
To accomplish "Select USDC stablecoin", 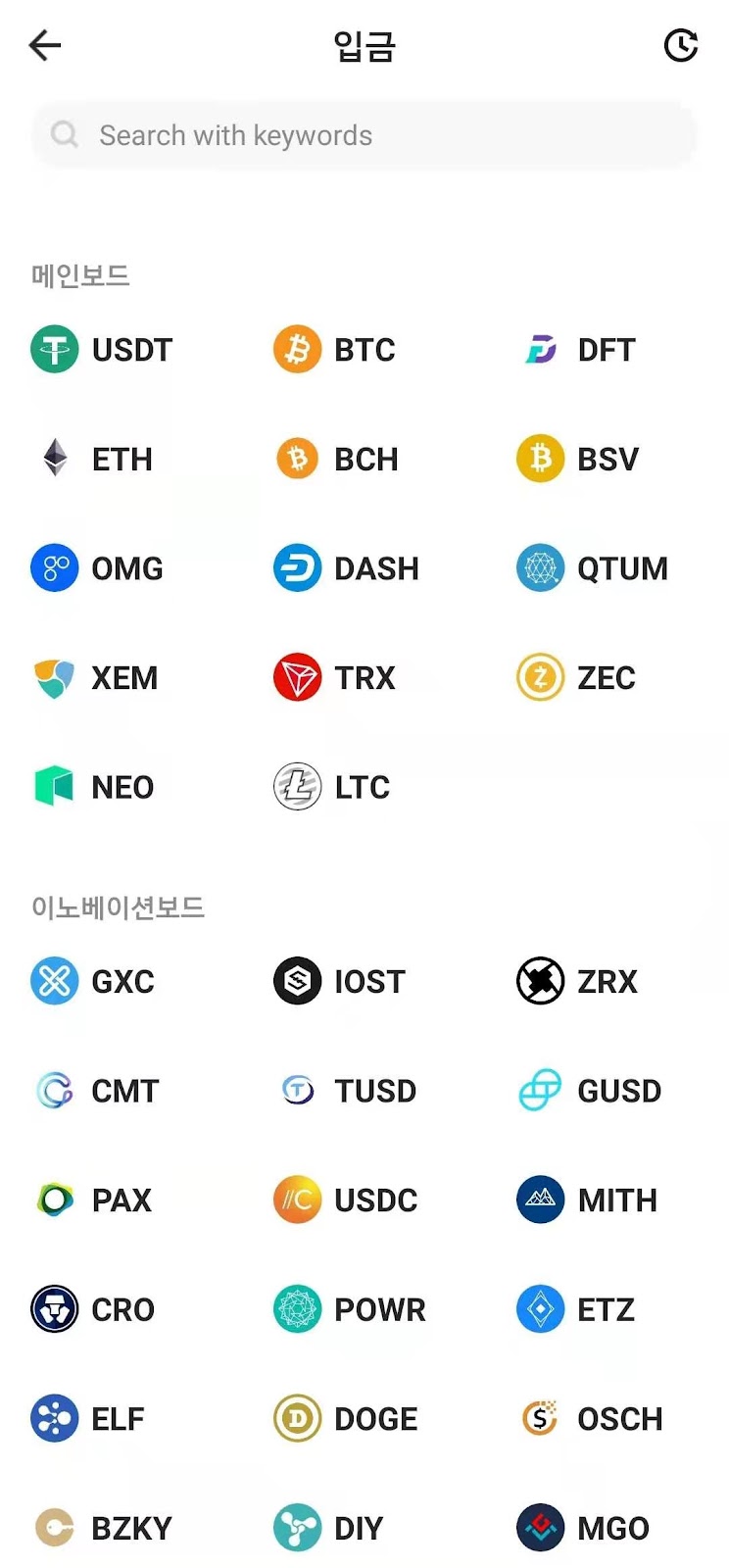I will click(347, 1200).
